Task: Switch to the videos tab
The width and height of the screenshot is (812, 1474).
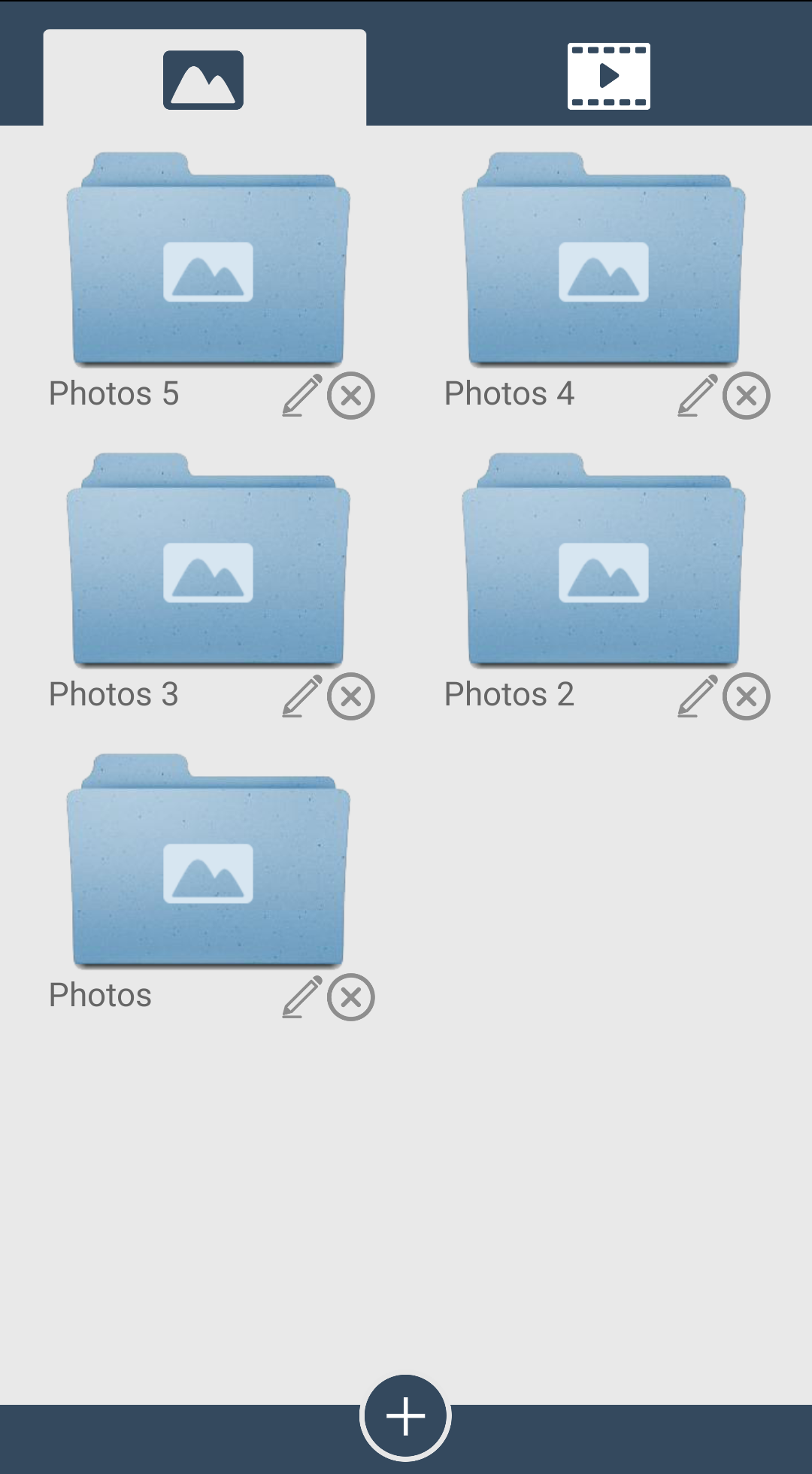Action: (608, 76)
